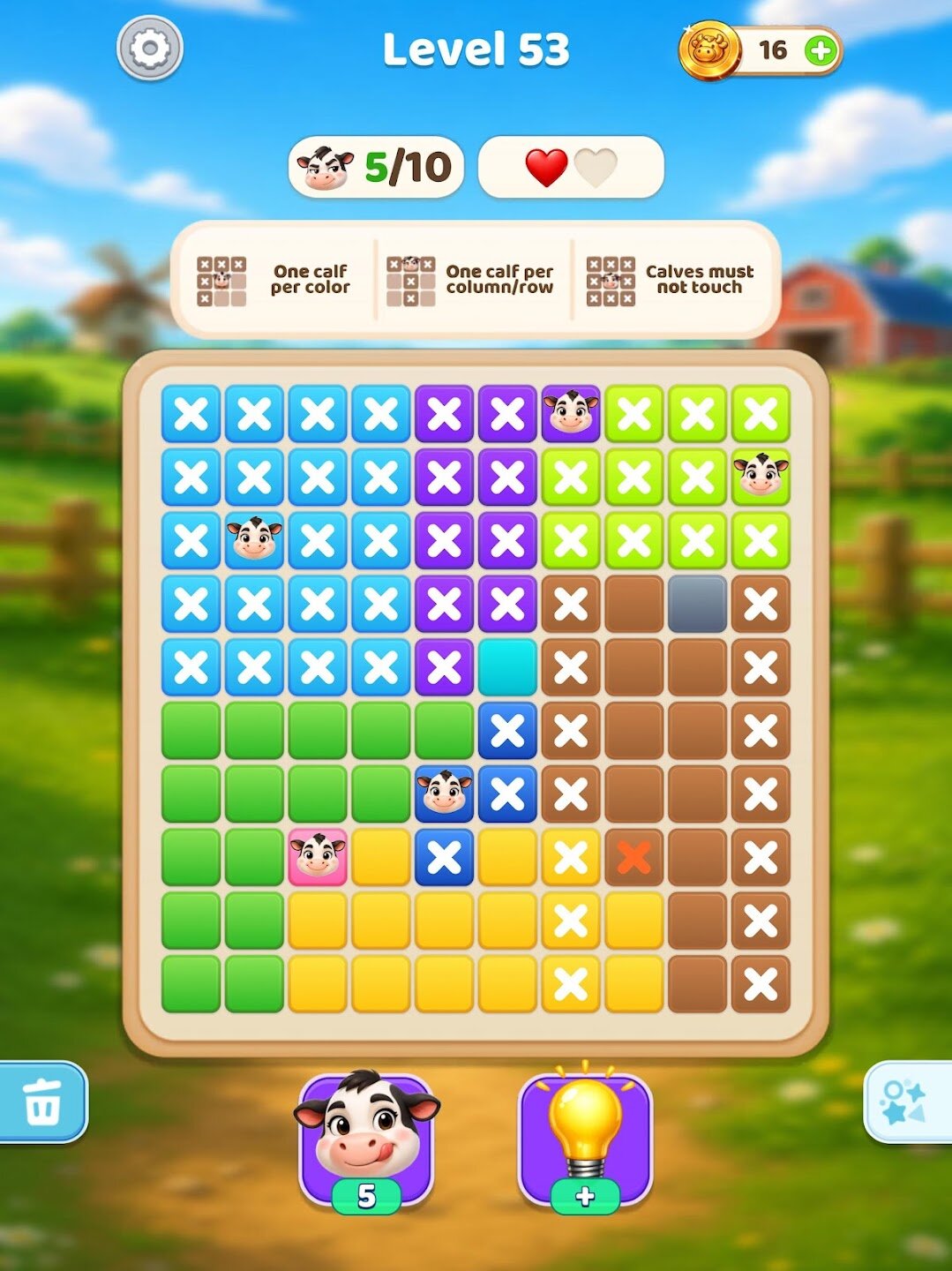Screen dimensions: 952x1271
Task: Open the settings gear
Action: (150, 49)
